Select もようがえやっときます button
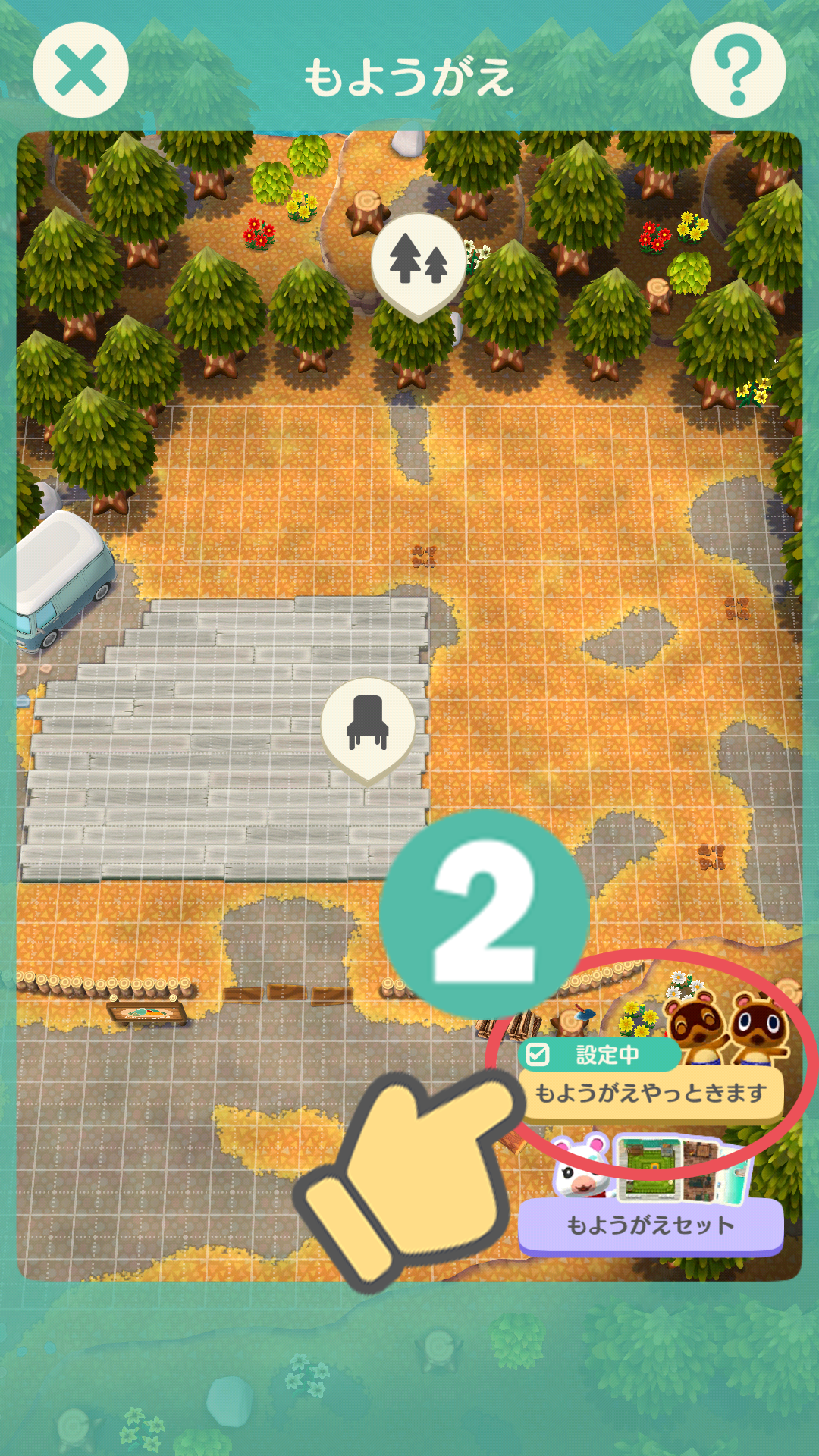Screen dimensions: 819x1456 (651, 1093)
